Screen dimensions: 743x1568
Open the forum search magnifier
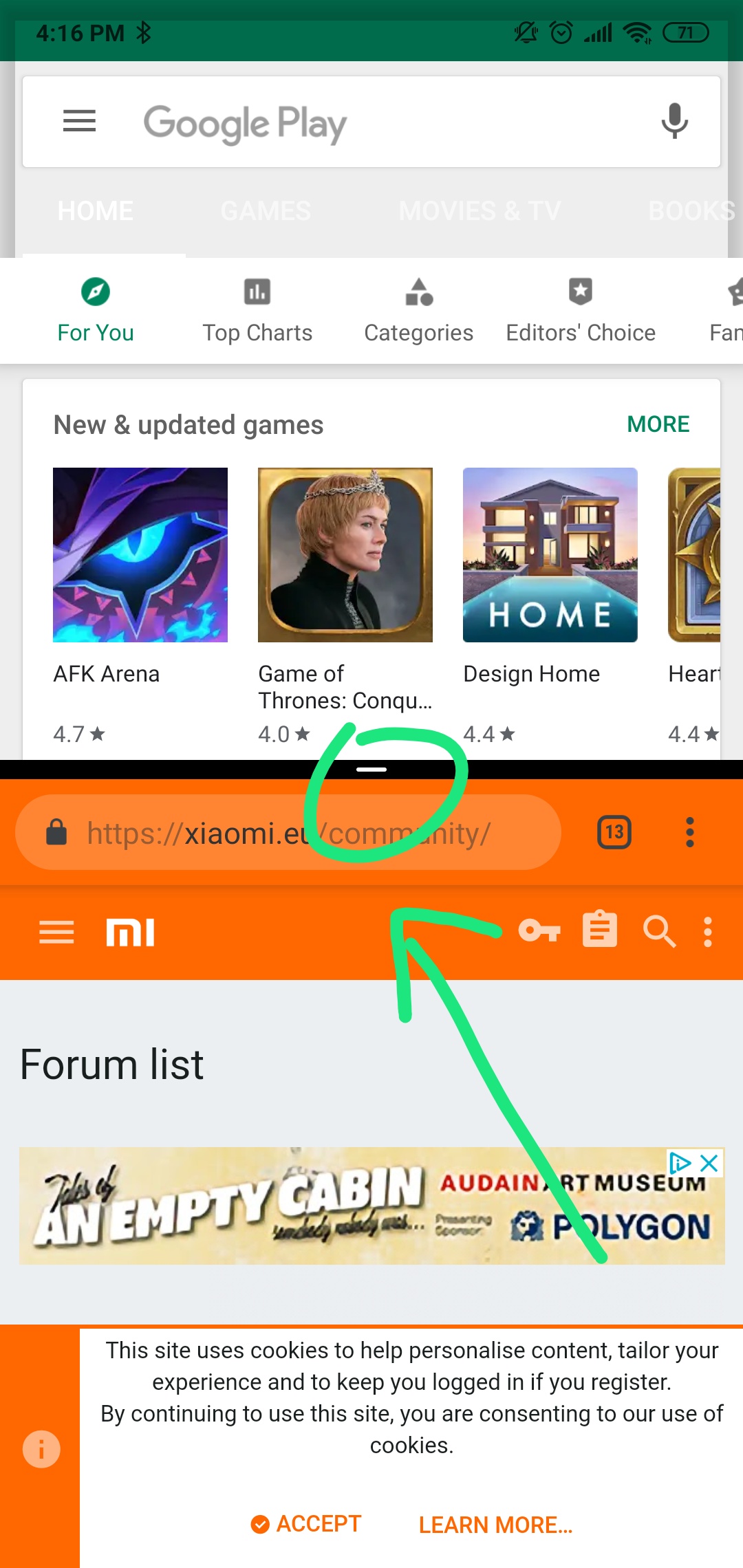[x=659, y=932]
